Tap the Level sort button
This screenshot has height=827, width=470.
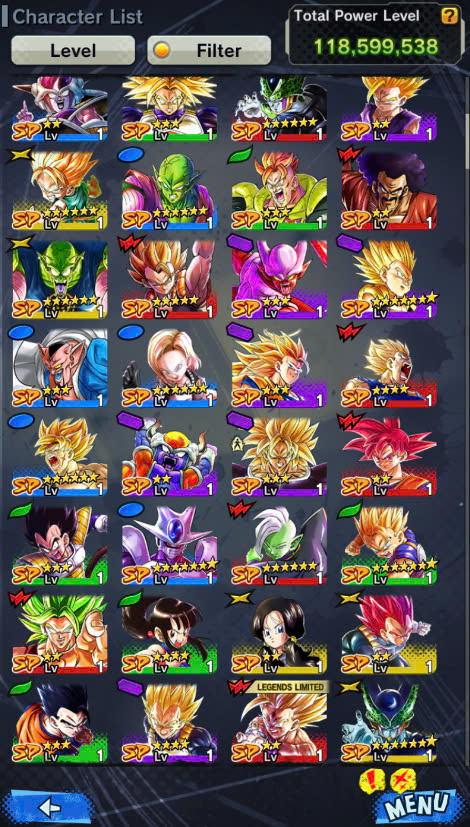(x=73, y=51)
